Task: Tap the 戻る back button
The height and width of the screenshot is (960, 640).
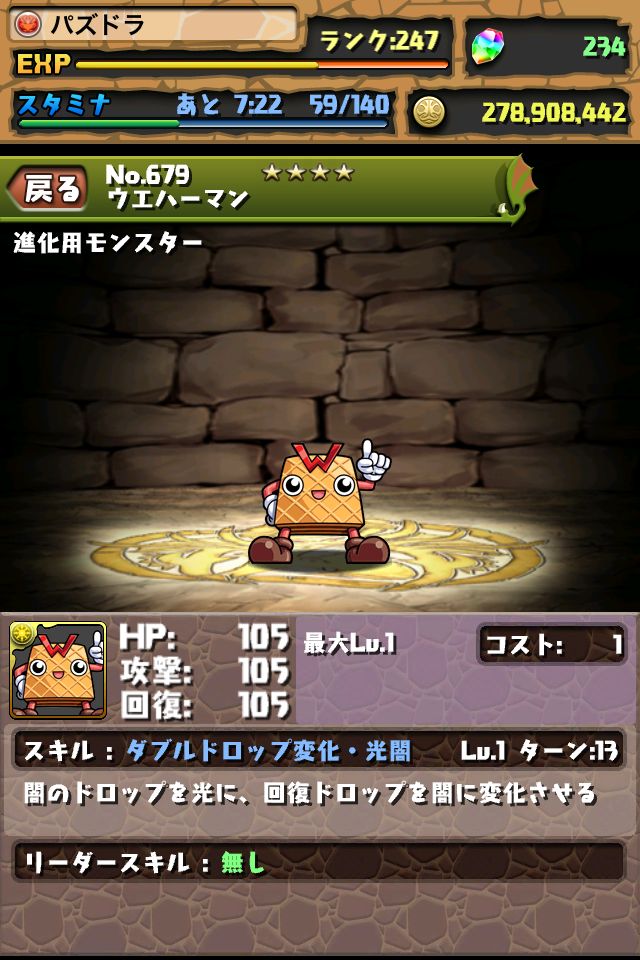Action: pos(50,188)
